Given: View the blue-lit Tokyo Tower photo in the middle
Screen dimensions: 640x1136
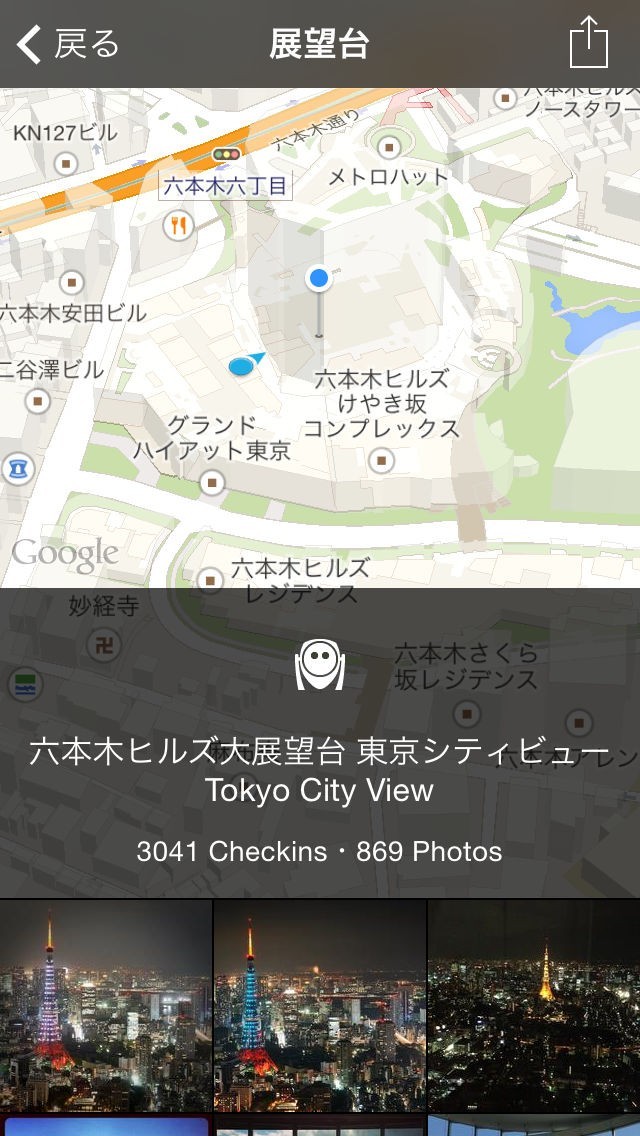Looking at the screenshot, I should pyautogui.click(x=320, y=1004).
